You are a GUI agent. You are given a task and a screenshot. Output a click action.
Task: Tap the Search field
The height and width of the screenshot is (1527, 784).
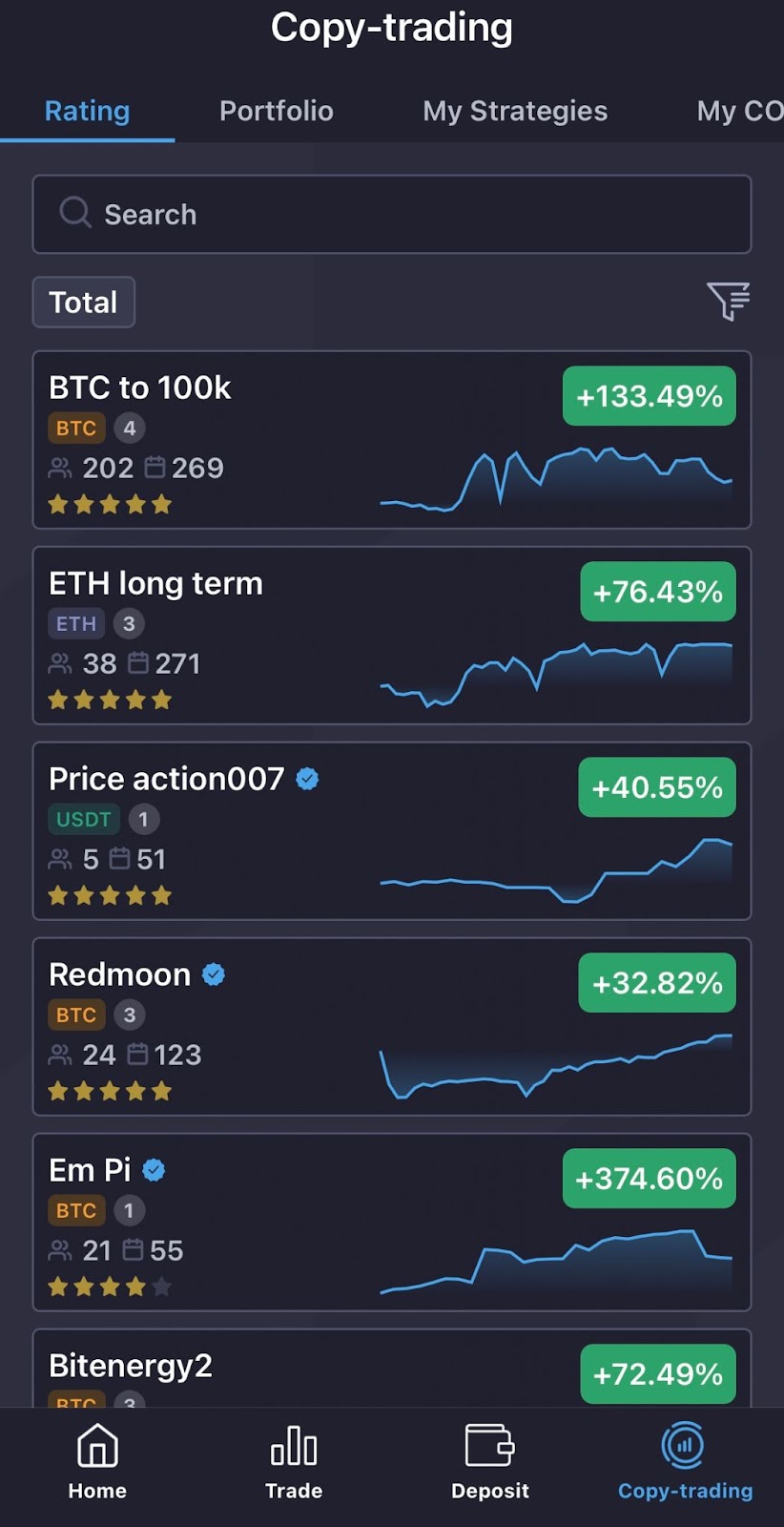click(391, 215)
